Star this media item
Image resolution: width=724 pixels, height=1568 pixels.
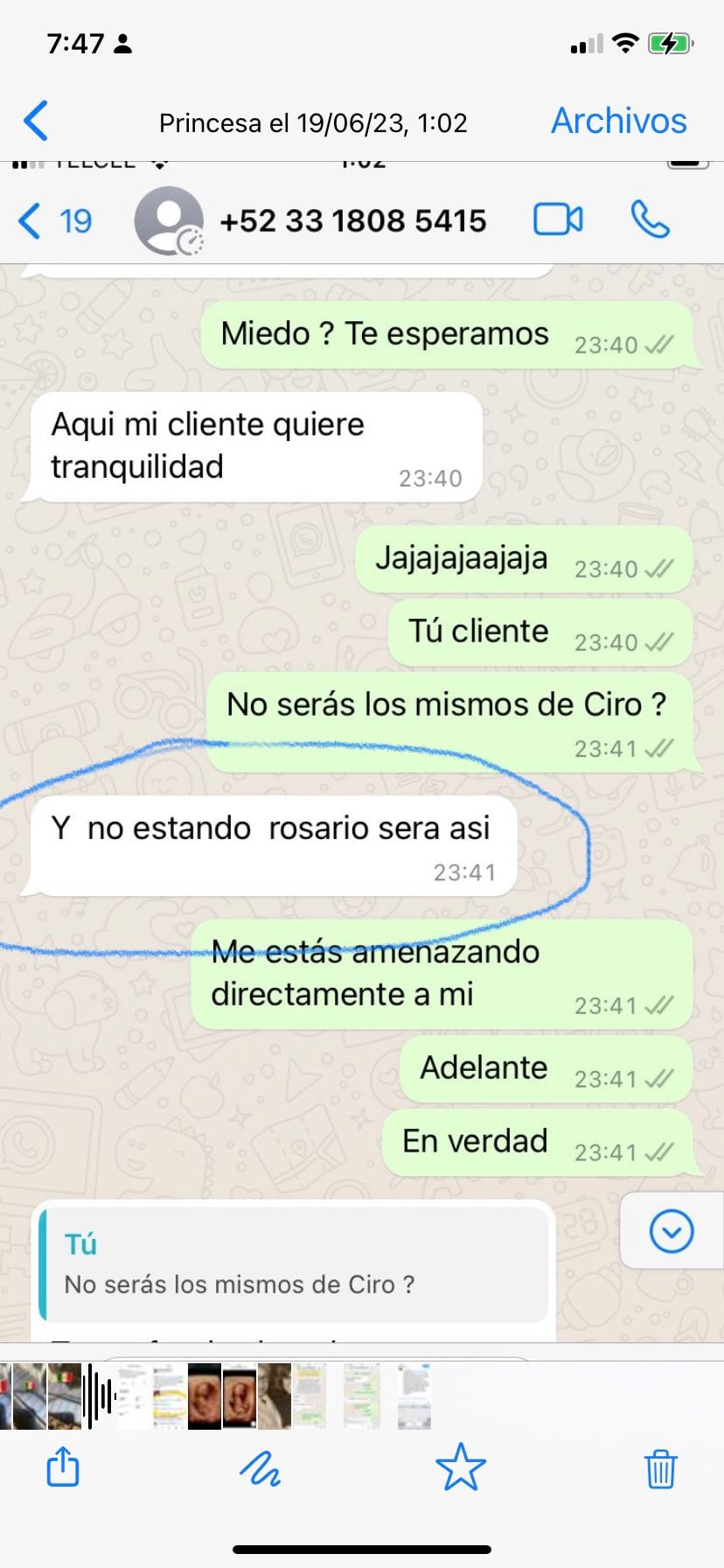click(x=460, y=1467)
